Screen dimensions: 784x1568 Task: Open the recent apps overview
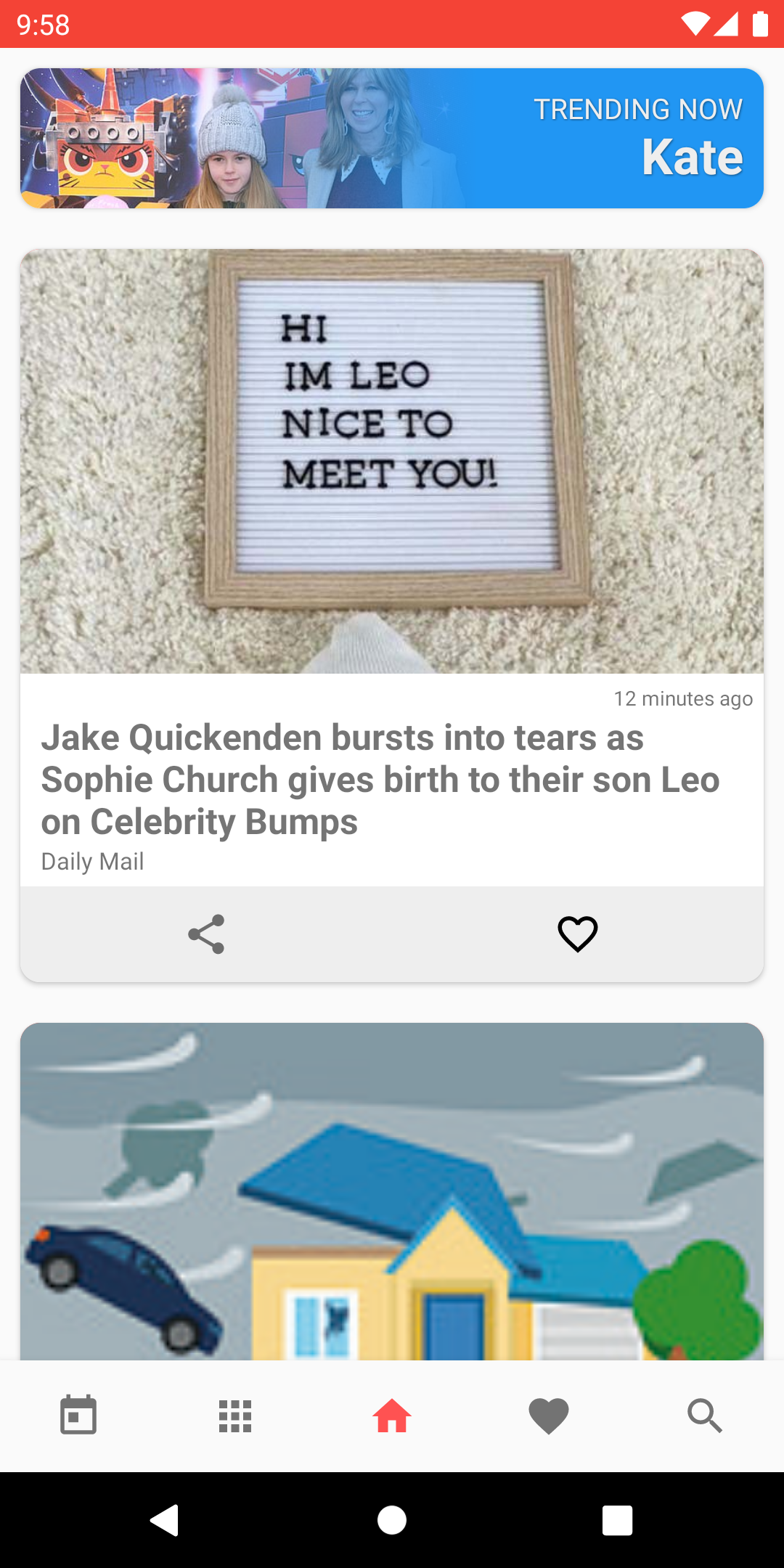[x=617, y=1519]
